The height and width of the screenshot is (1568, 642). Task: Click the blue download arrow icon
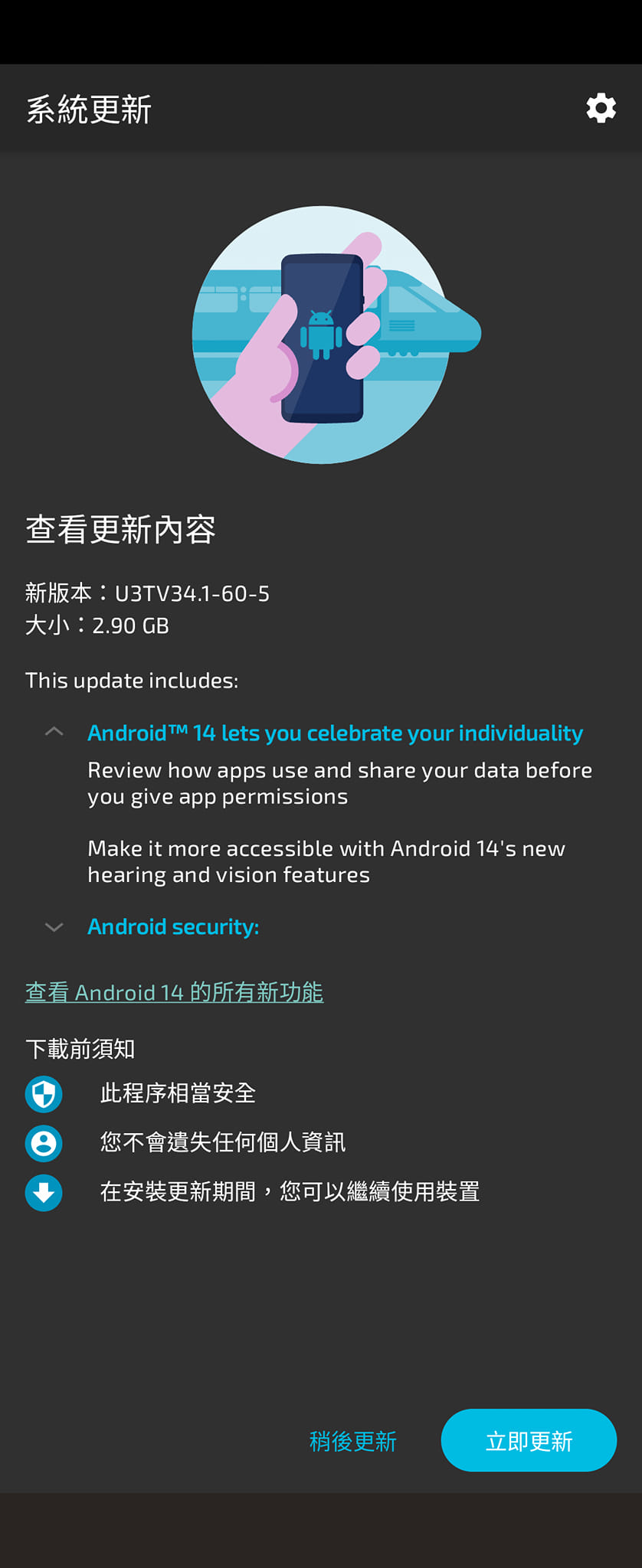pyautogui.click(x=44, y=1193)
